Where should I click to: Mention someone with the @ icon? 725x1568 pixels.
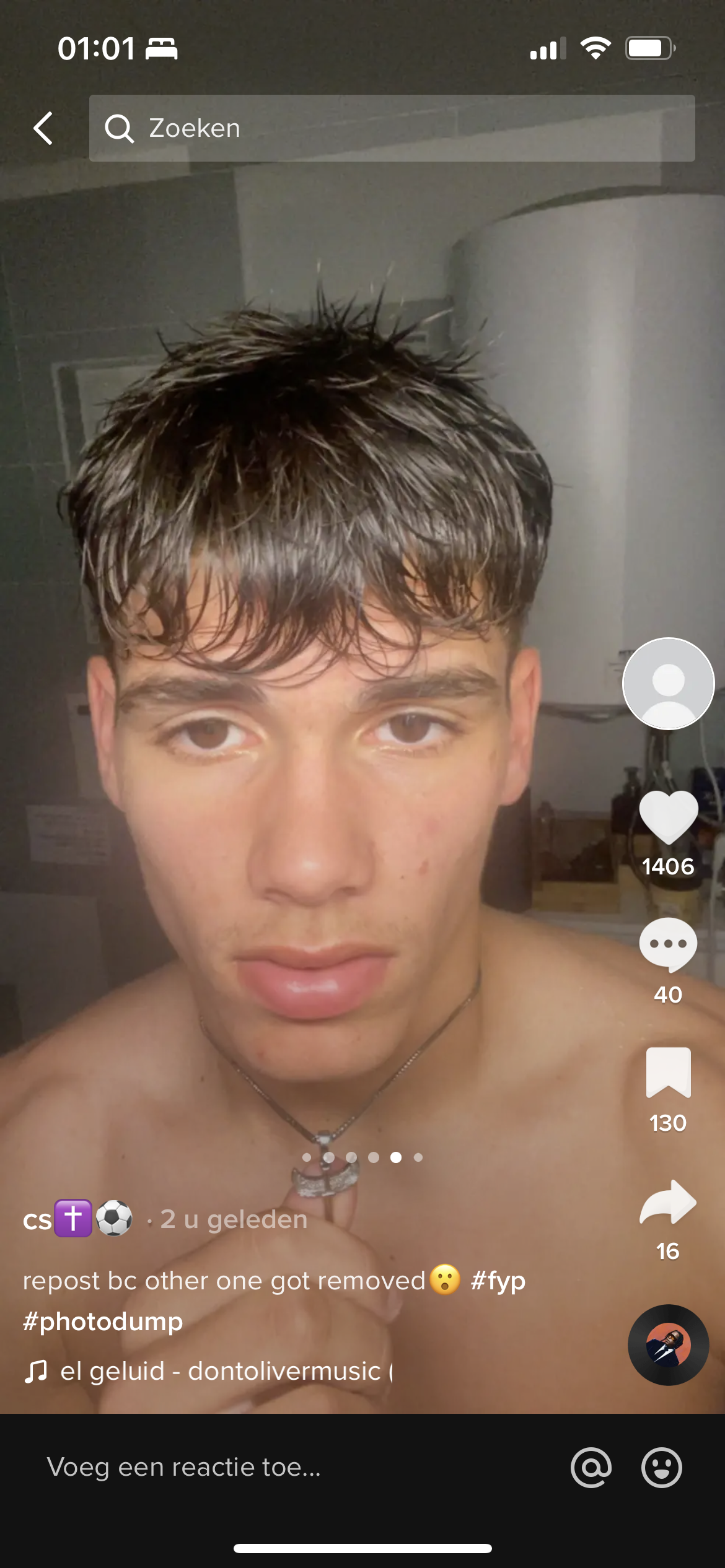[x=591, y=1467]
